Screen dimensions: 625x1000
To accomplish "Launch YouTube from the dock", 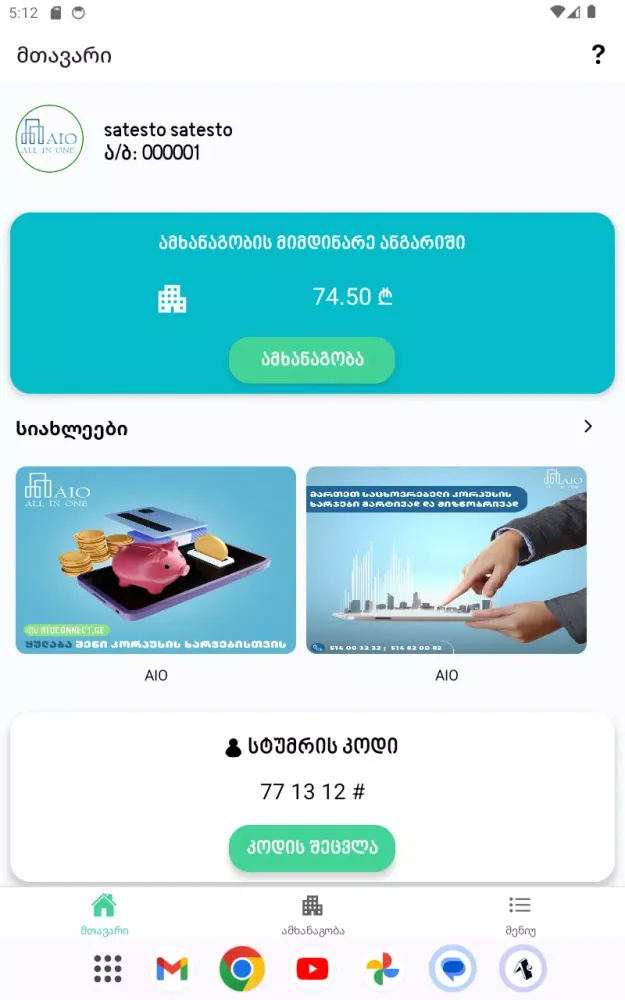I will 312,968.
